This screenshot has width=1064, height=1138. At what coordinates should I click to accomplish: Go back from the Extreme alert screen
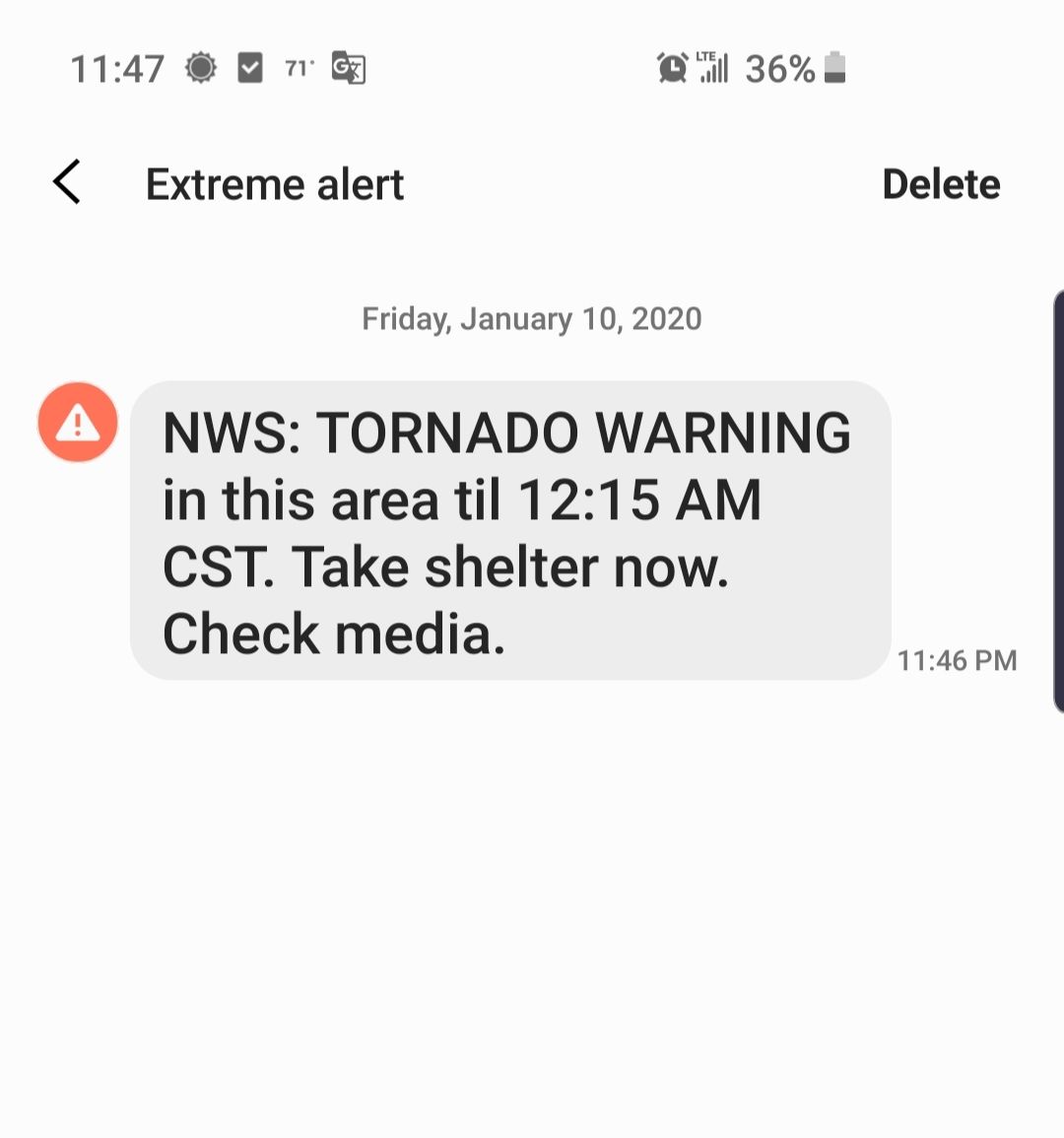(67, 183)
